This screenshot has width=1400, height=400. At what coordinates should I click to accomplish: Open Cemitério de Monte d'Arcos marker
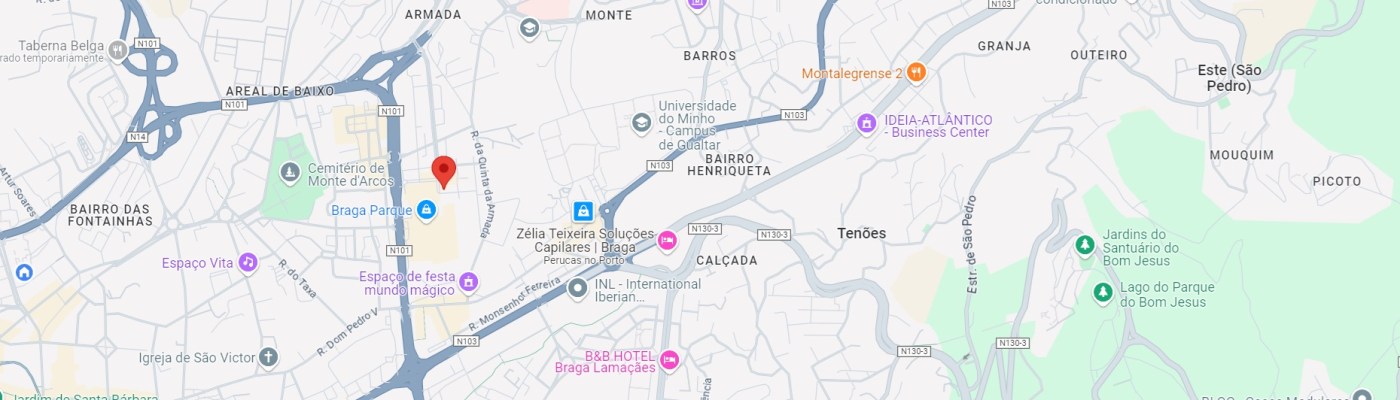coord(290,174)
